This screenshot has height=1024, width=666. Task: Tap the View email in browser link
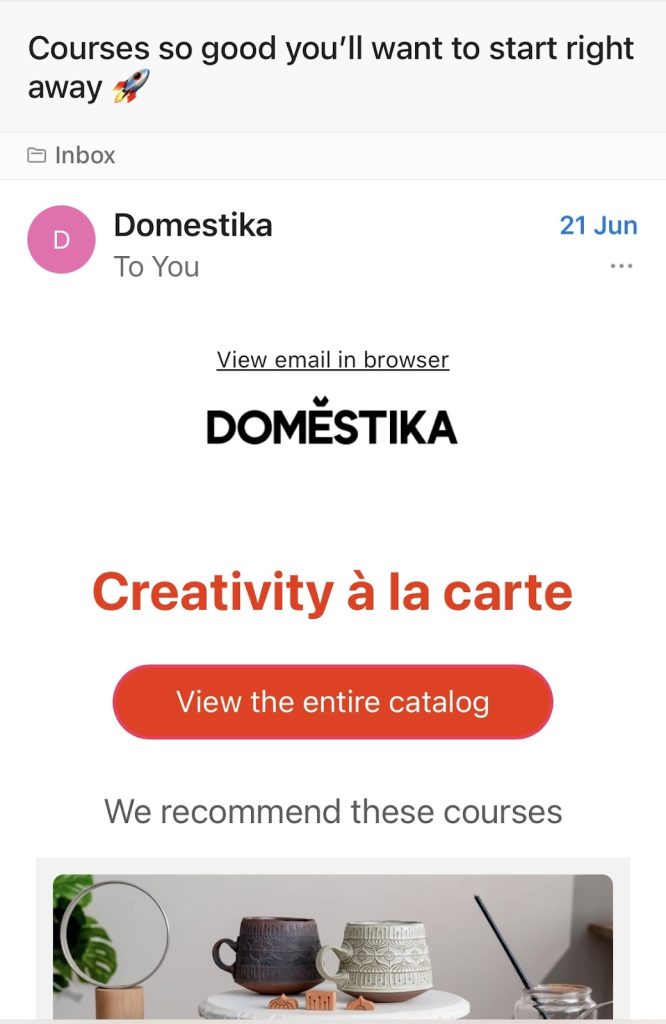pyautogui.click(x=333, y=360)
